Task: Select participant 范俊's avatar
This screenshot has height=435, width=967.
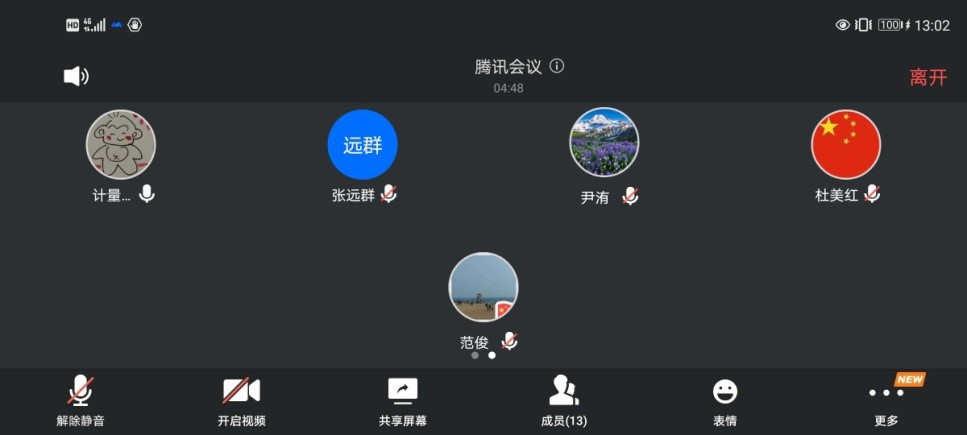Action: point(484,287)
